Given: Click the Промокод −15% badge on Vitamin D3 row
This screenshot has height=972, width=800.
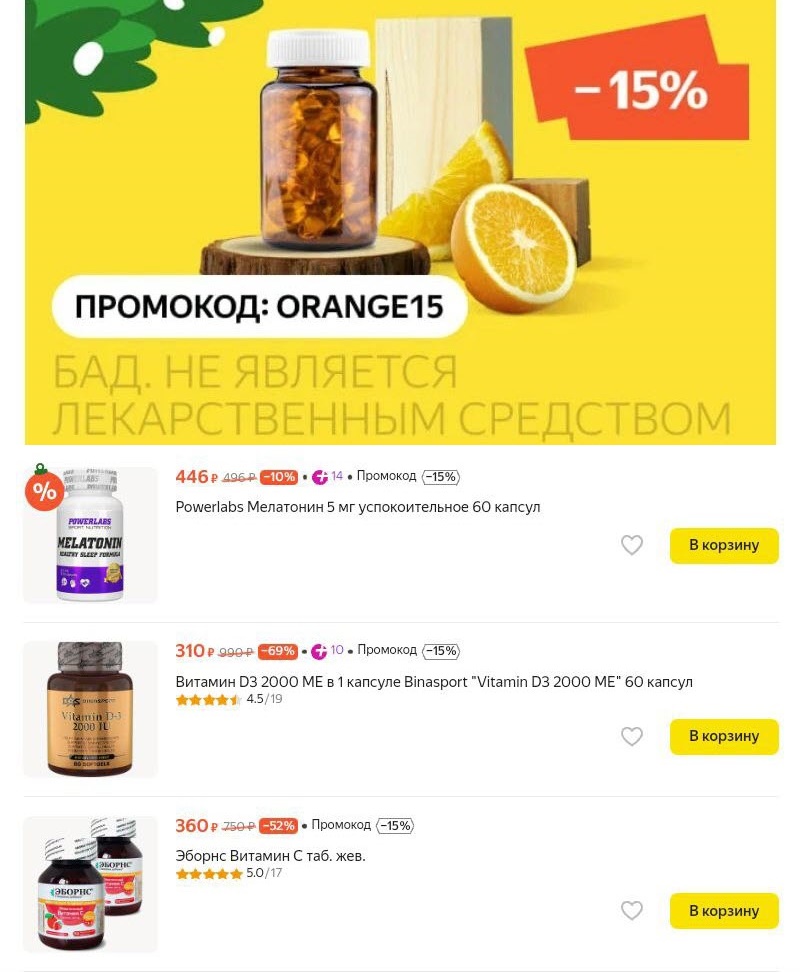Looking at the screenshot, I should (440, 651).
